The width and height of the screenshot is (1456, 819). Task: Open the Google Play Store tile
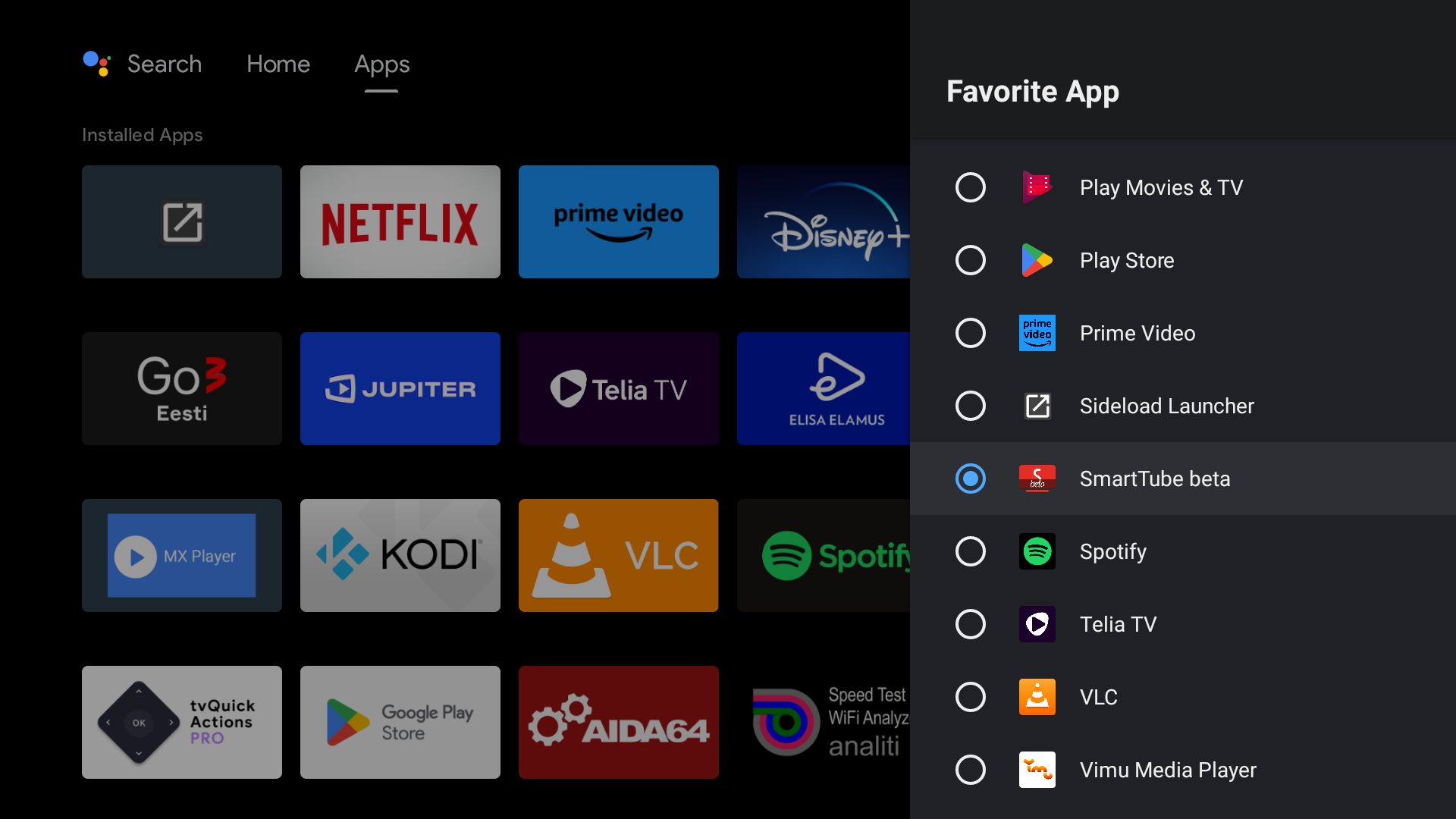tap(400, 722)
